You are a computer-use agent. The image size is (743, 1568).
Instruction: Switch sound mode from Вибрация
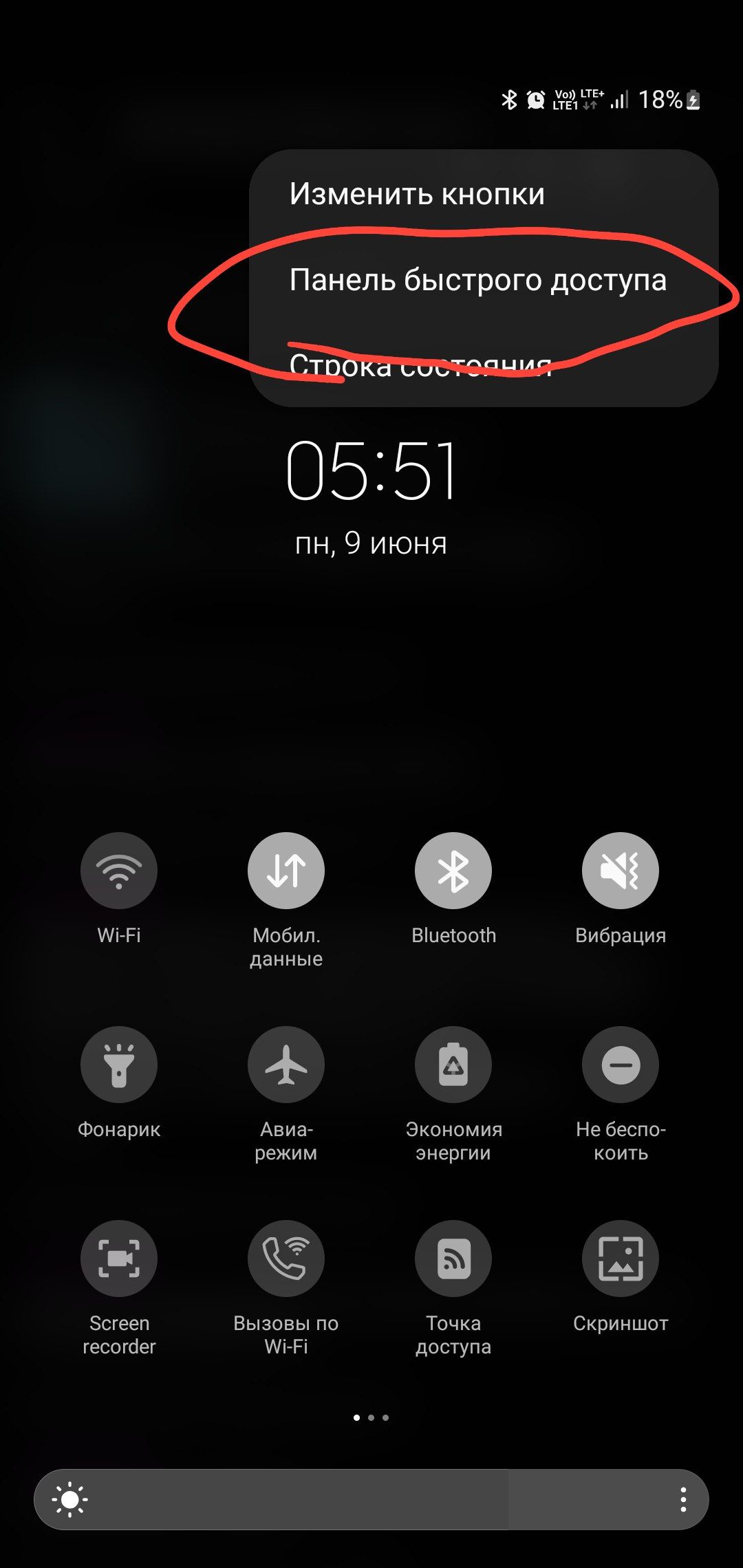[621, 871]
